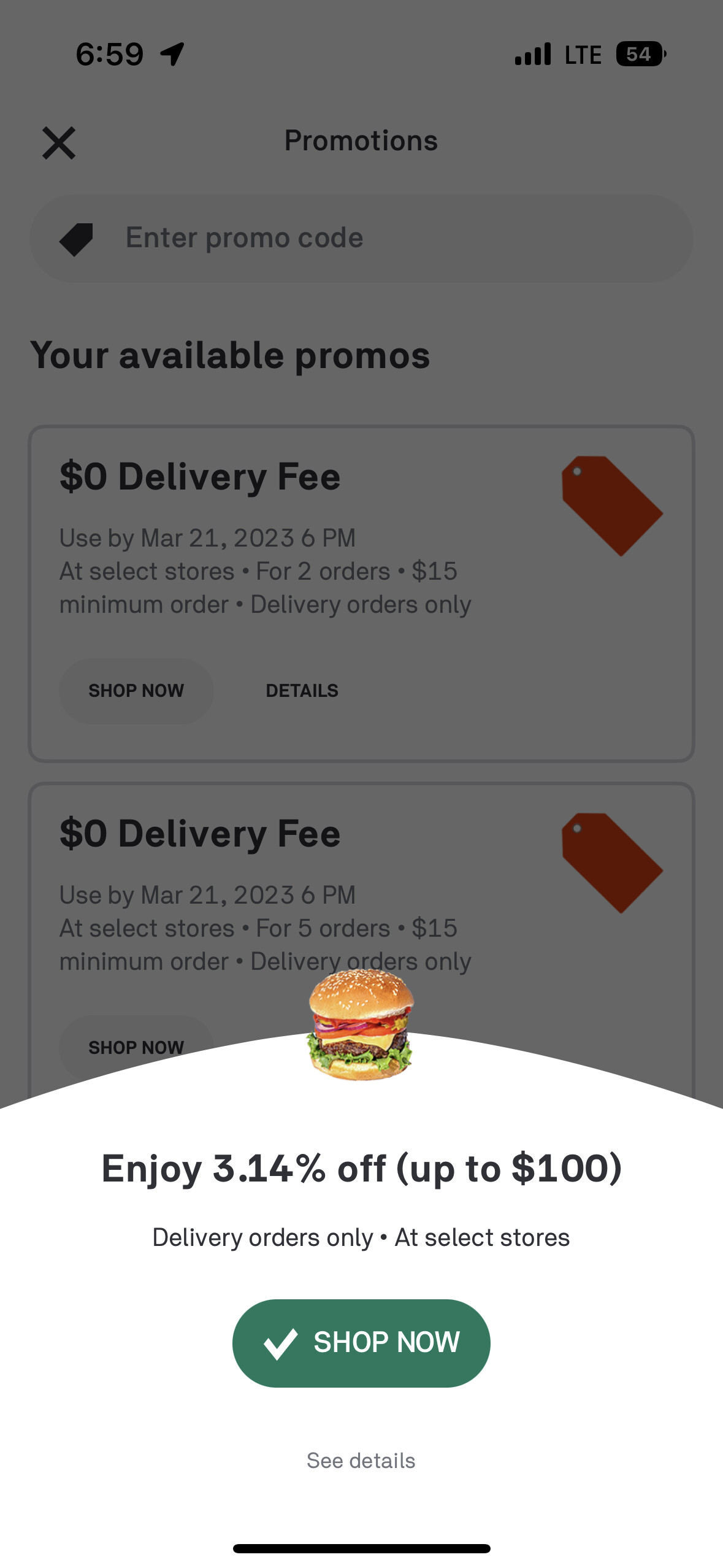Close the Promotions screen with the X
This screenshot has width=723, height=1568.
pyautogui.click(x=58, y=143)
